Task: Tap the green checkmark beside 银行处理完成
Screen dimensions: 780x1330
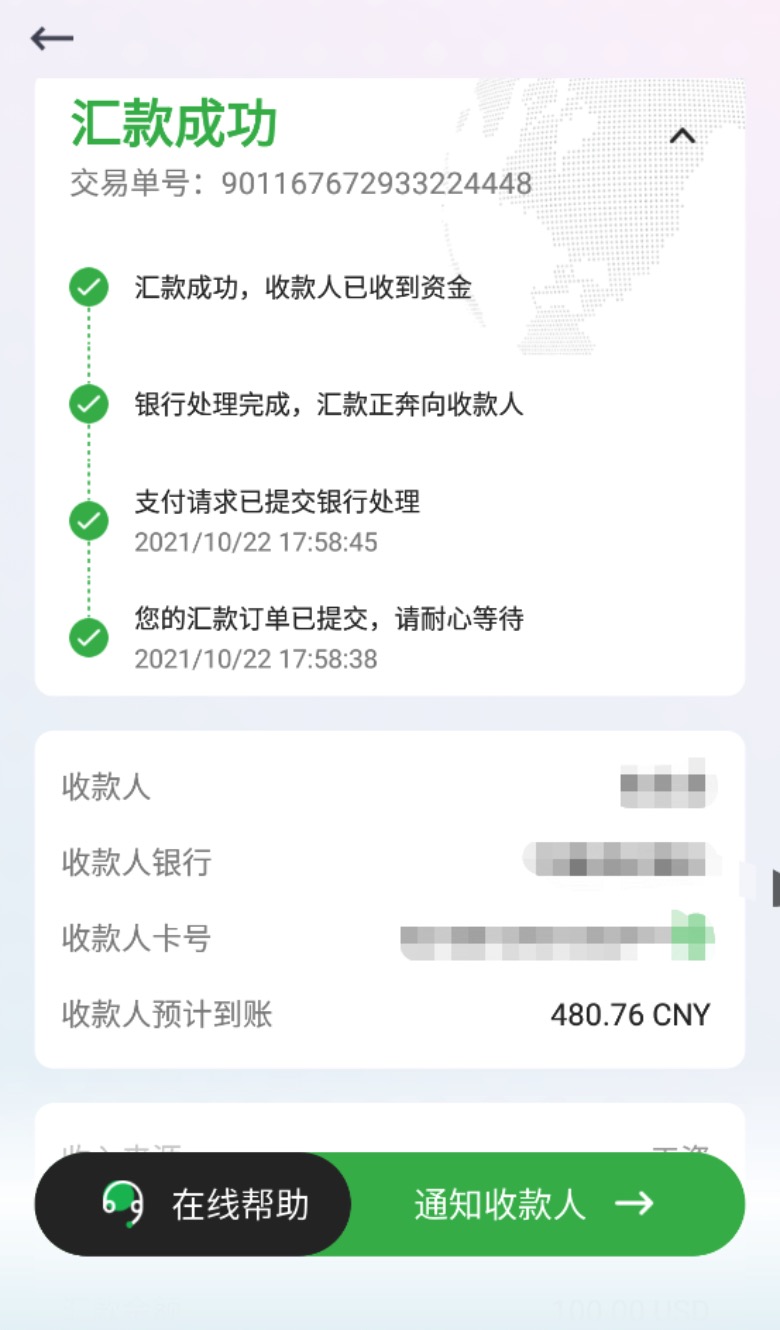Action: (x=88, y=404)
